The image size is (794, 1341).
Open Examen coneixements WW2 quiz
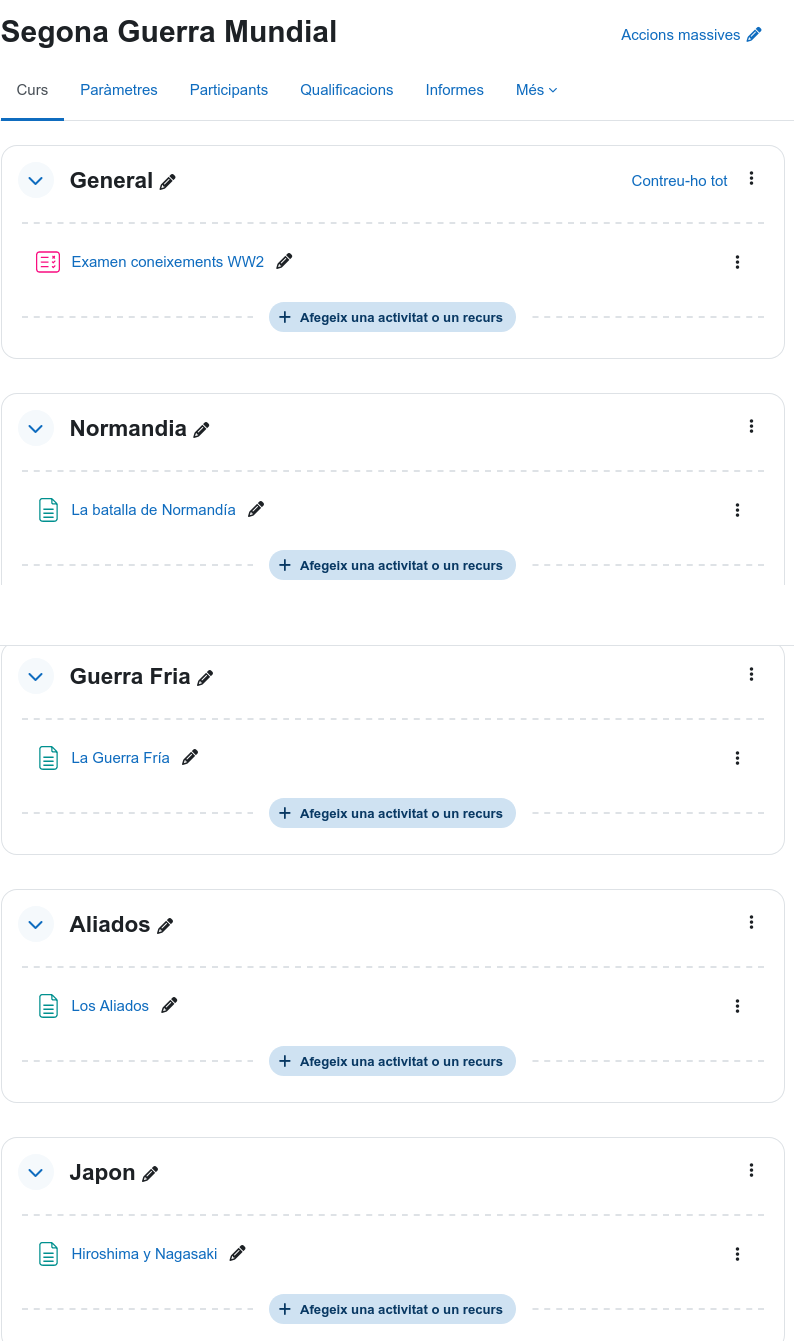(168, 262)
